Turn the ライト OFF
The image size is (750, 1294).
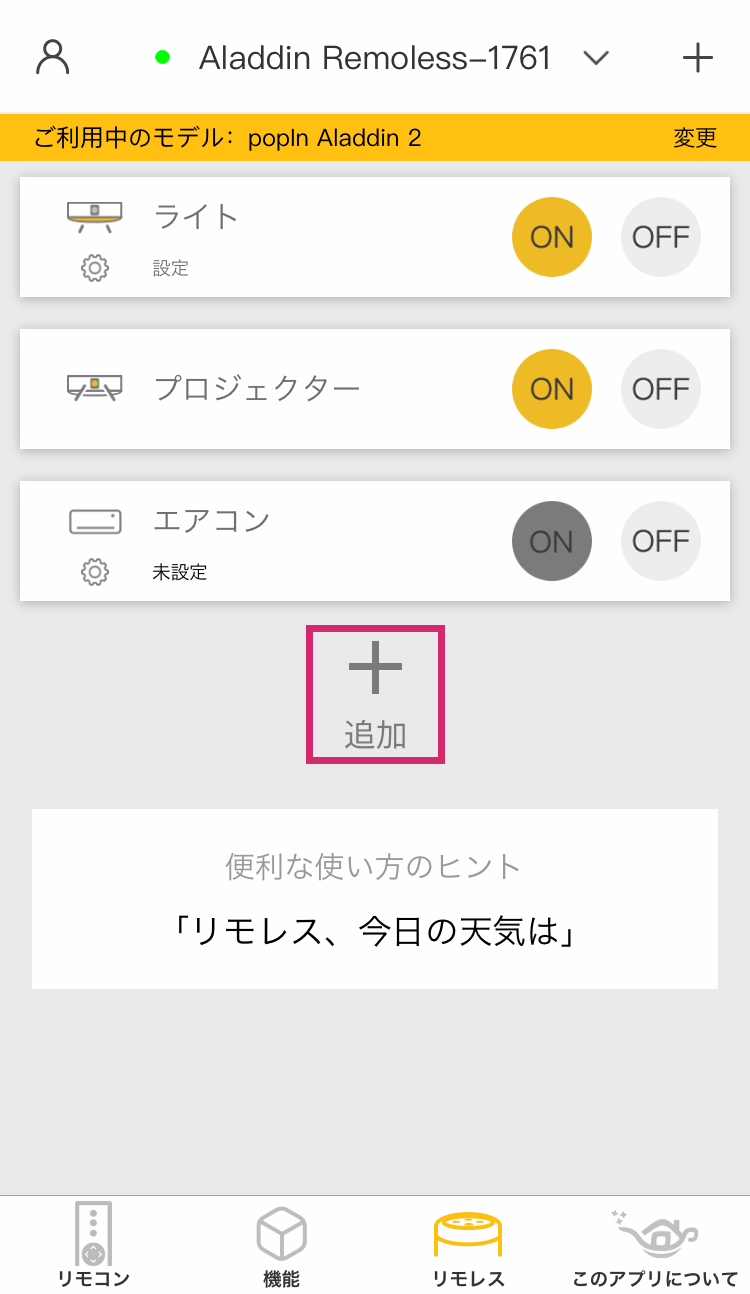661,237
